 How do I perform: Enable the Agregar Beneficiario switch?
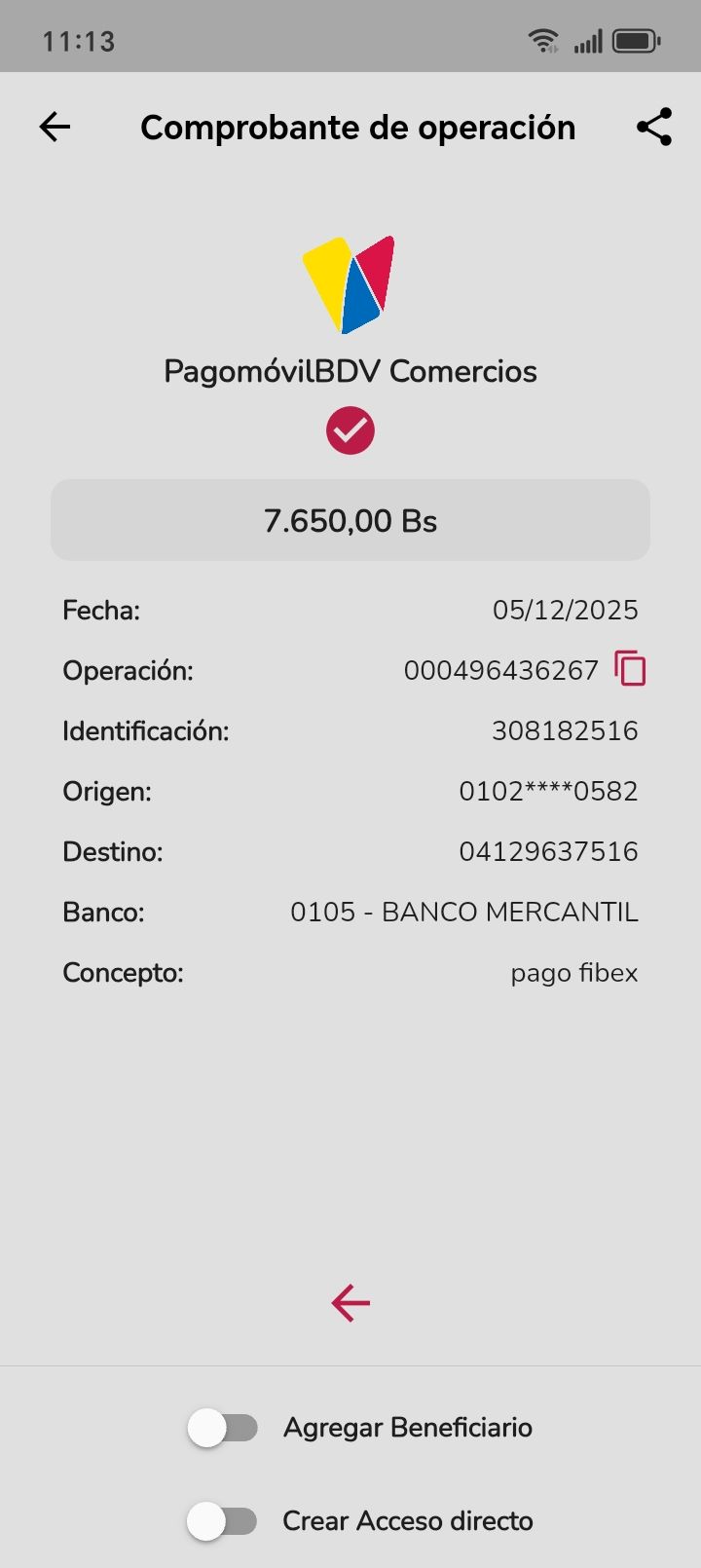pos(223,1428)
